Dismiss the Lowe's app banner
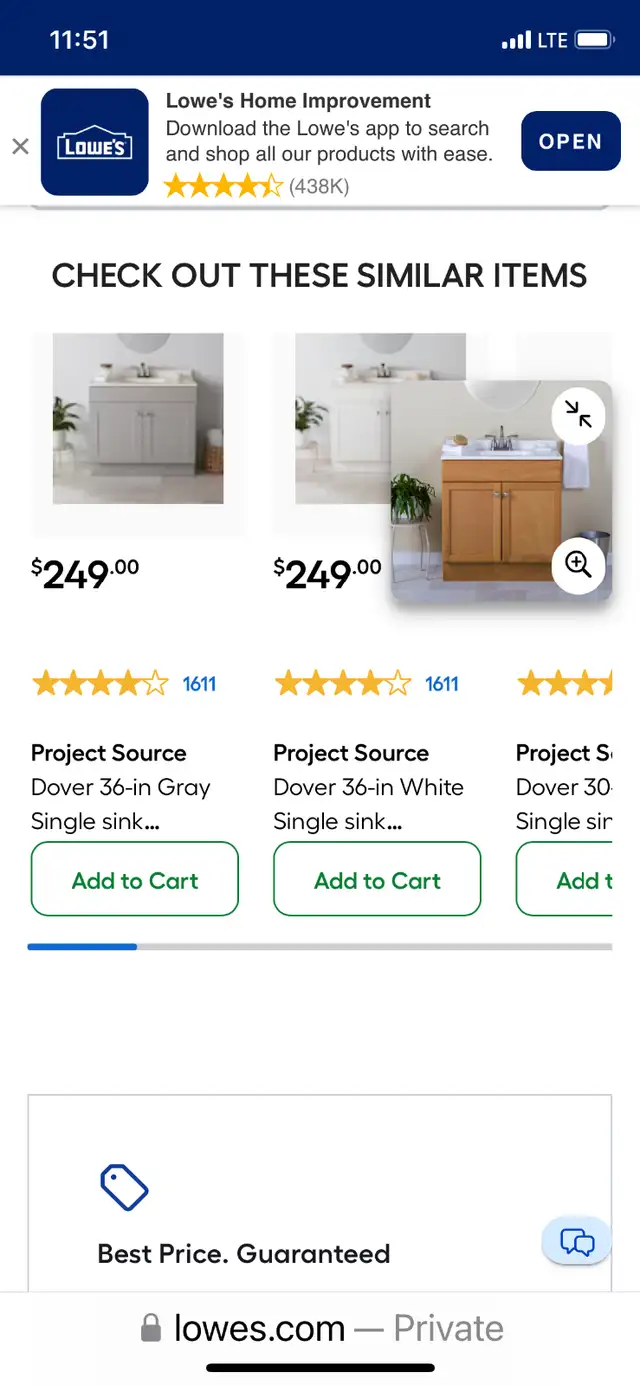 [20, 146]
